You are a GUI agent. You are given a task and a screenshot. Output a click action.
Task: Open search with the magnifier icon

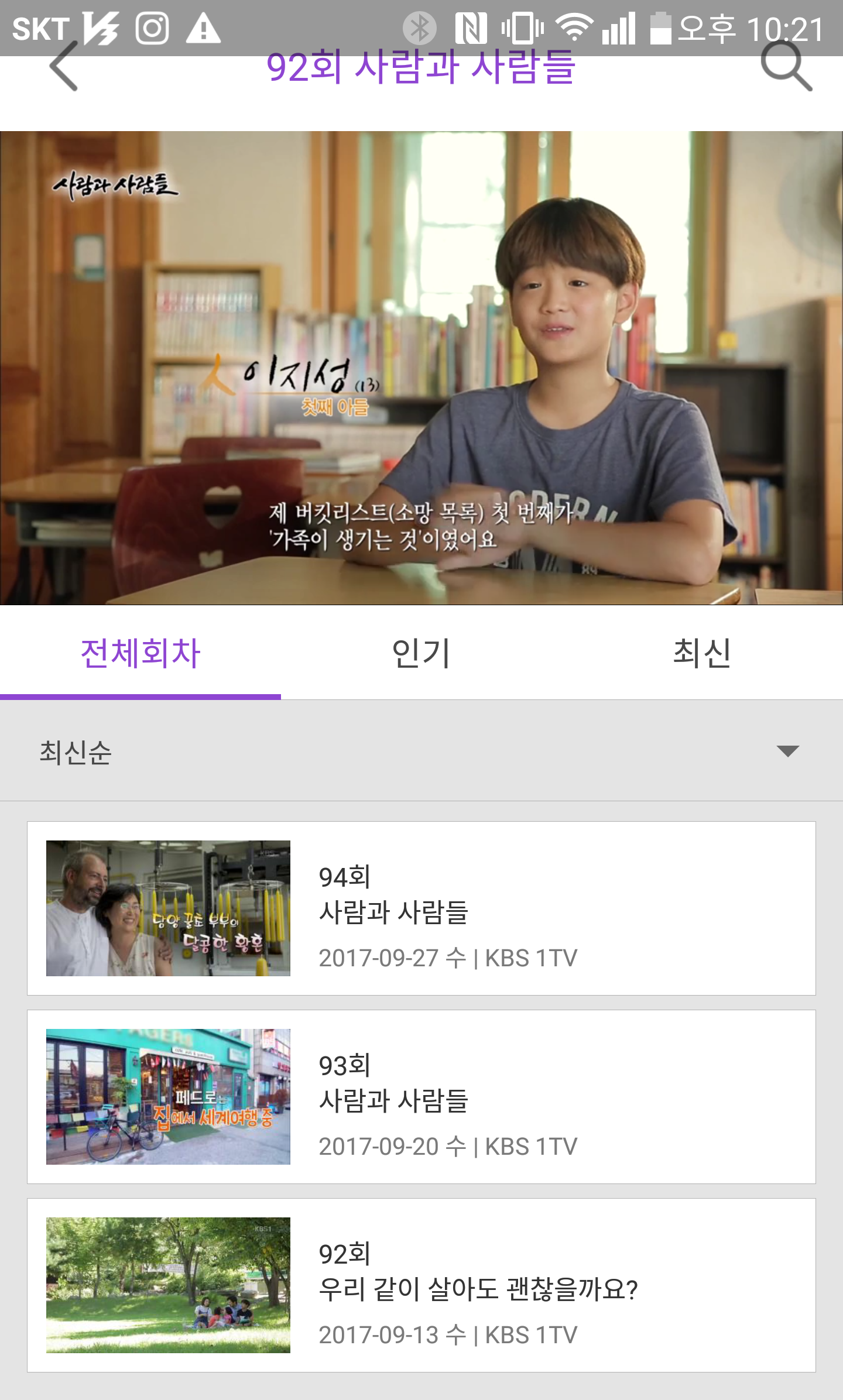786,67
